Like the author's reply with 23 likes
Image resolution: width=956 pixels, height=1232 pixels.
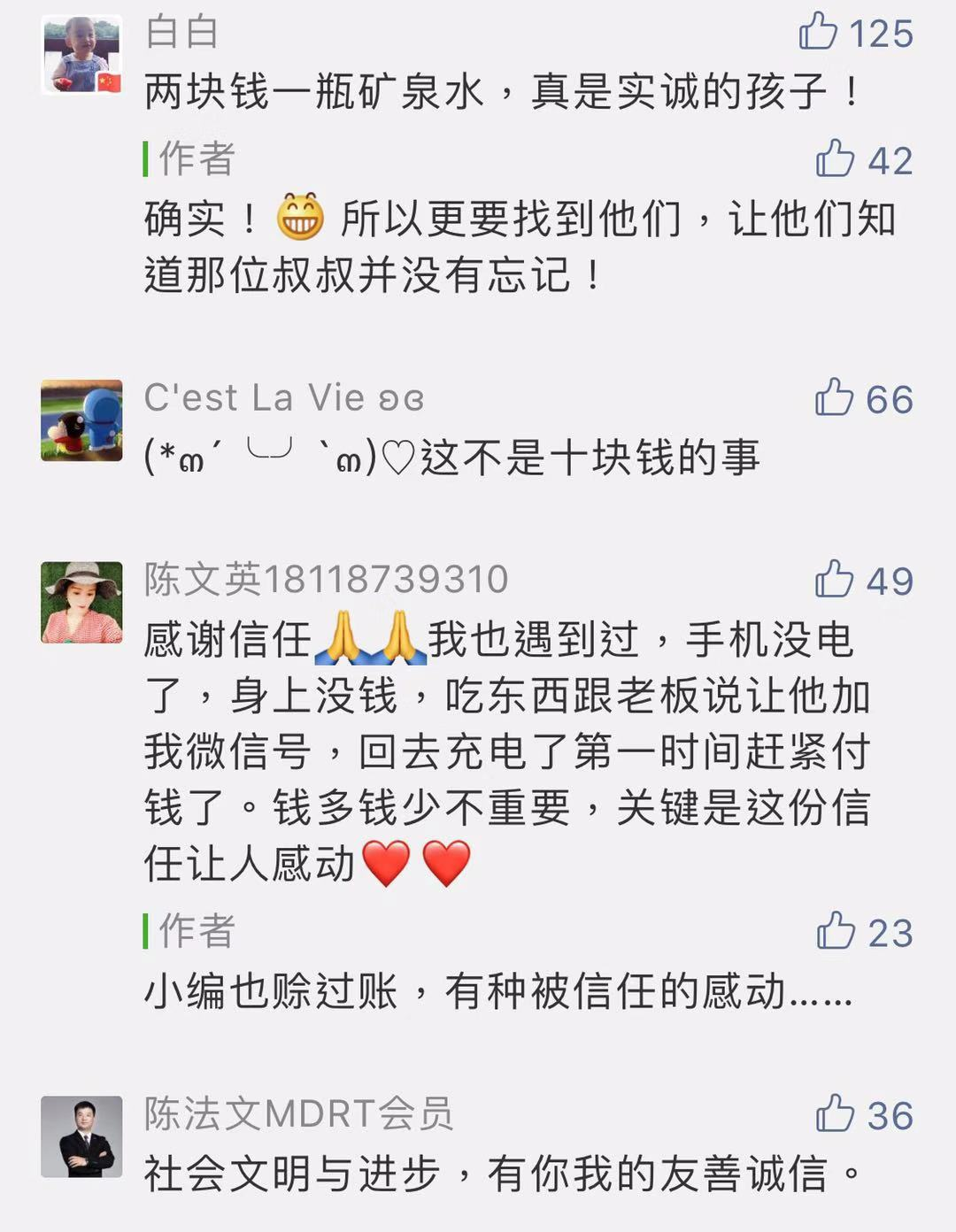click(x=835, y=931)
